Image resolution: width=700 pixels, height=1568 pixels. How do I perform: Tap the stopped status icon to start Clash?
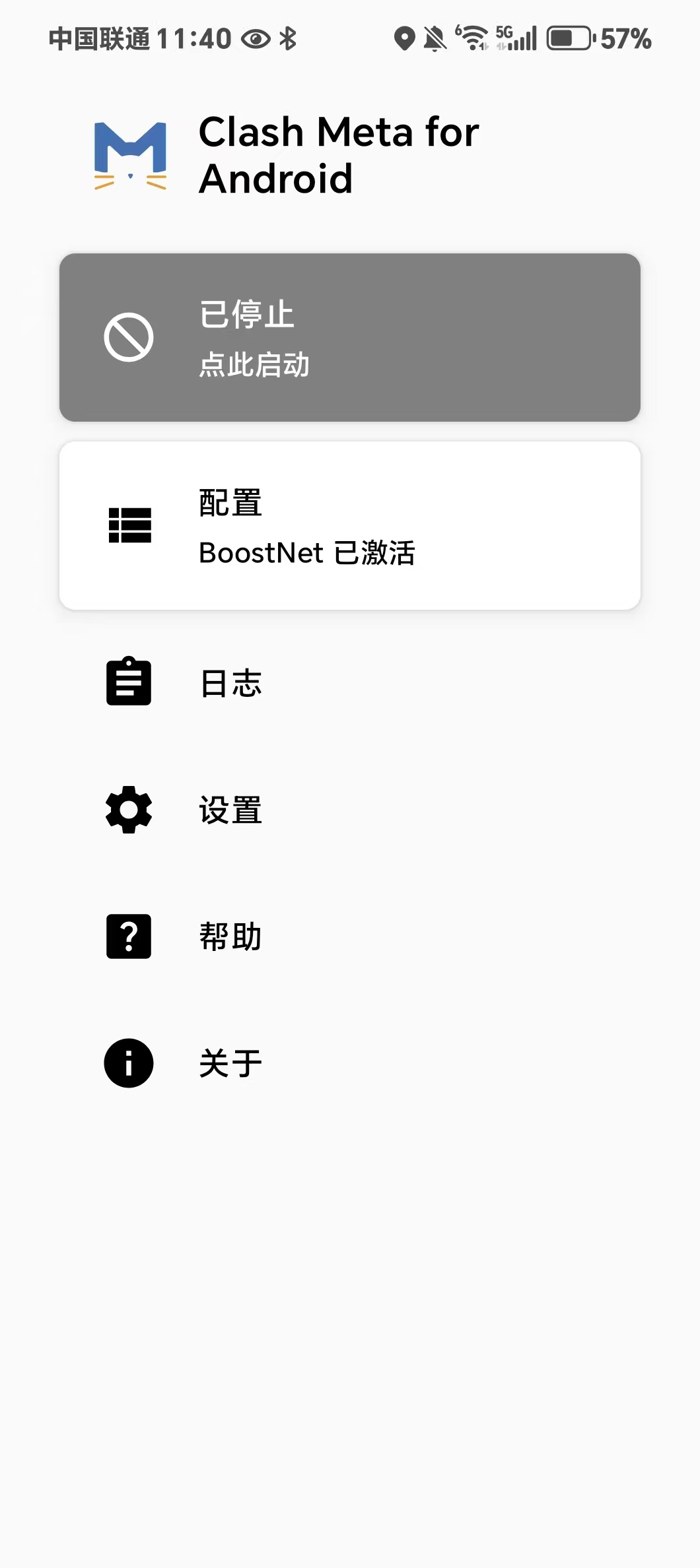129,336
